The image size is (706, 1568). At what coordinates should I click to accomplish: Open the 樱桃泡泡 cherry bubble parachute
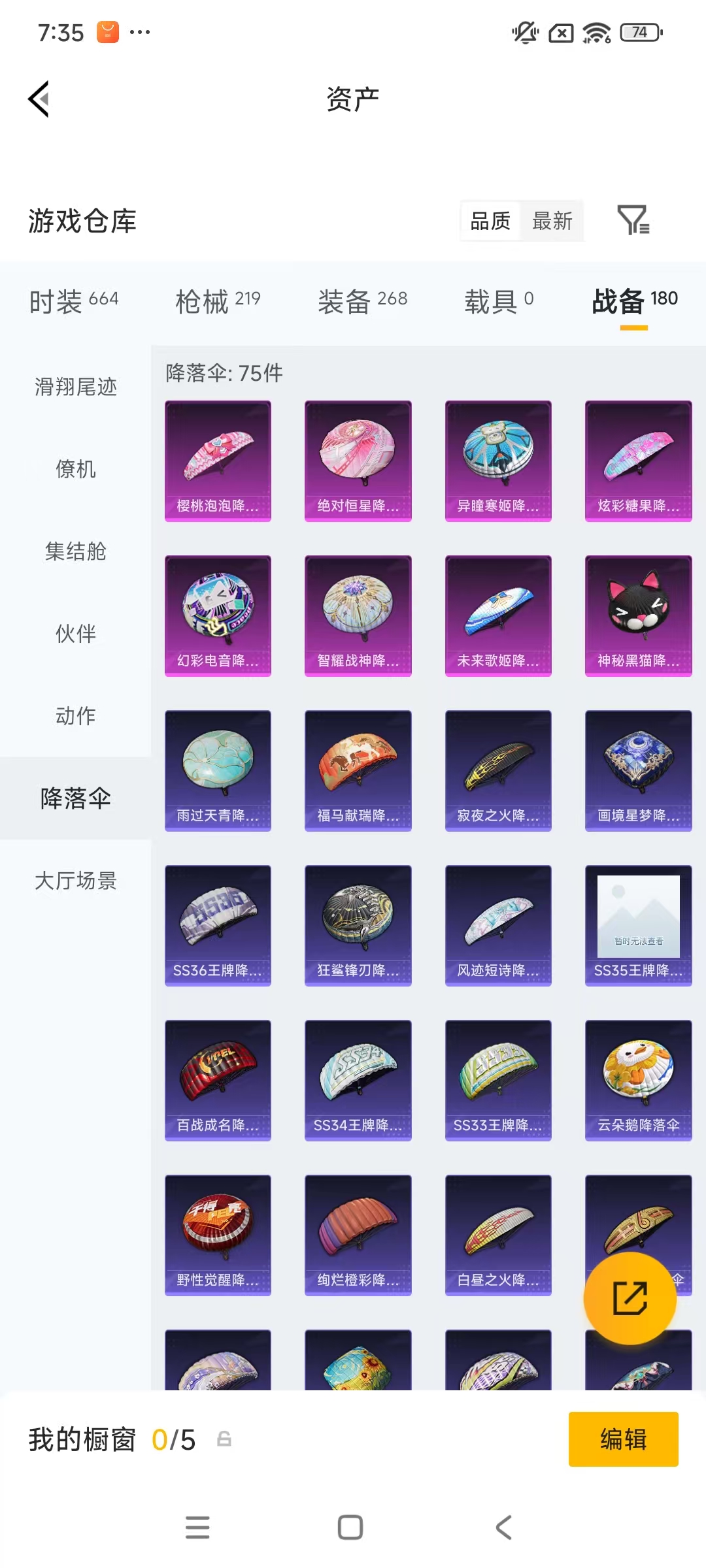[218, 459]
